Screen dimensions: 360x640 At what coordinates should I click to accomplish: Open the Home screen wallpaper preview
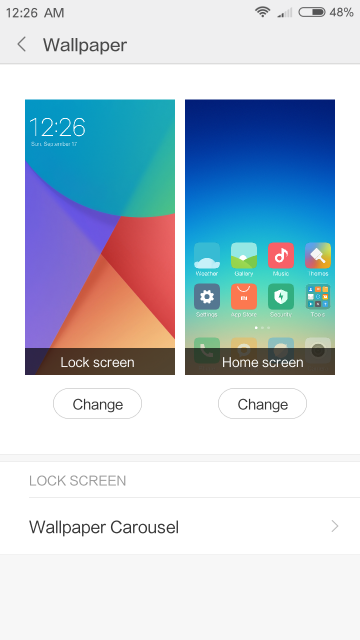point(260,237)
